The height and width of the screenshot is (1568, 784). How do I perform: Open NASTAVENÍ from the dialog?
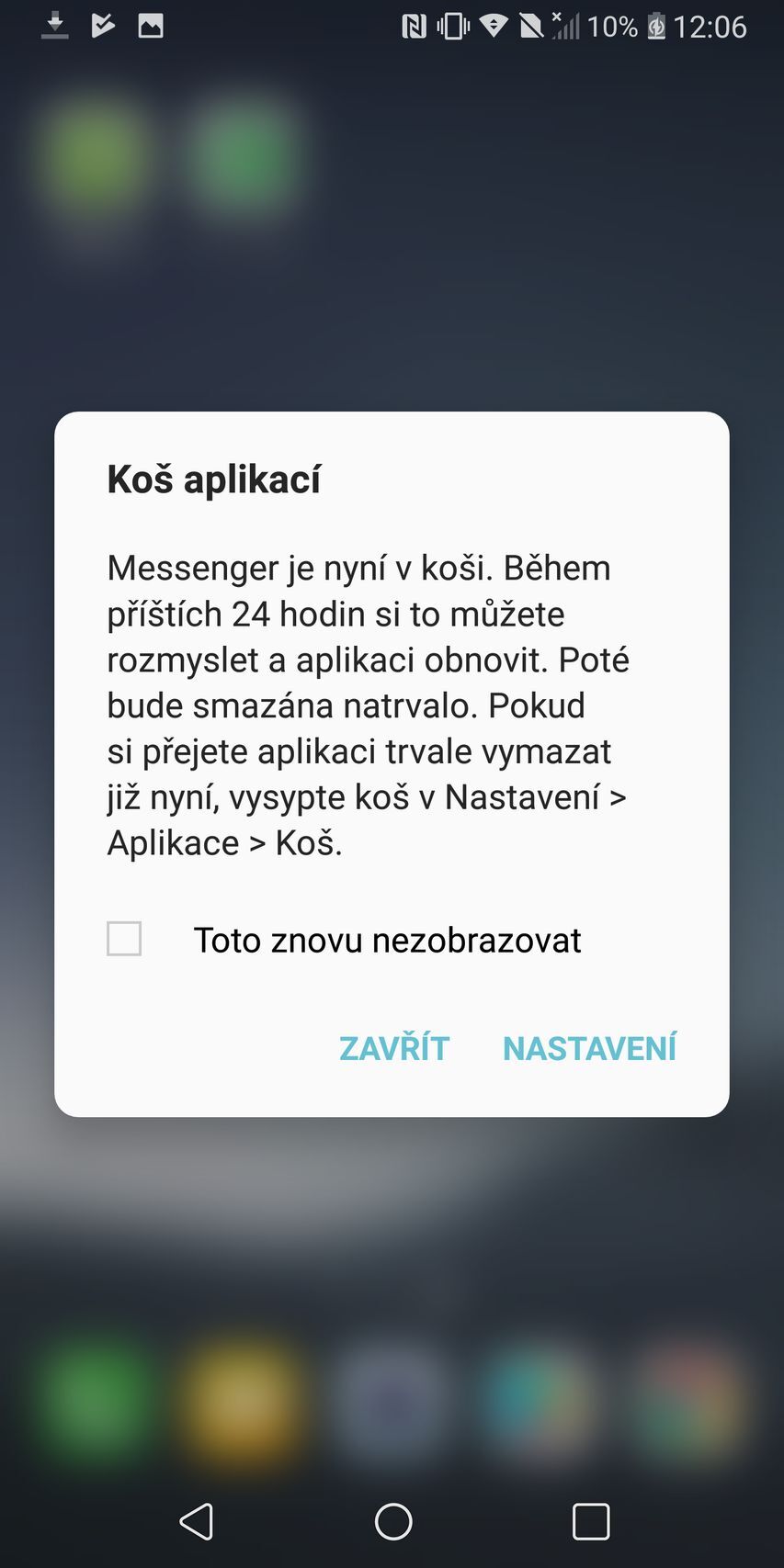[x=589, y=1048]
